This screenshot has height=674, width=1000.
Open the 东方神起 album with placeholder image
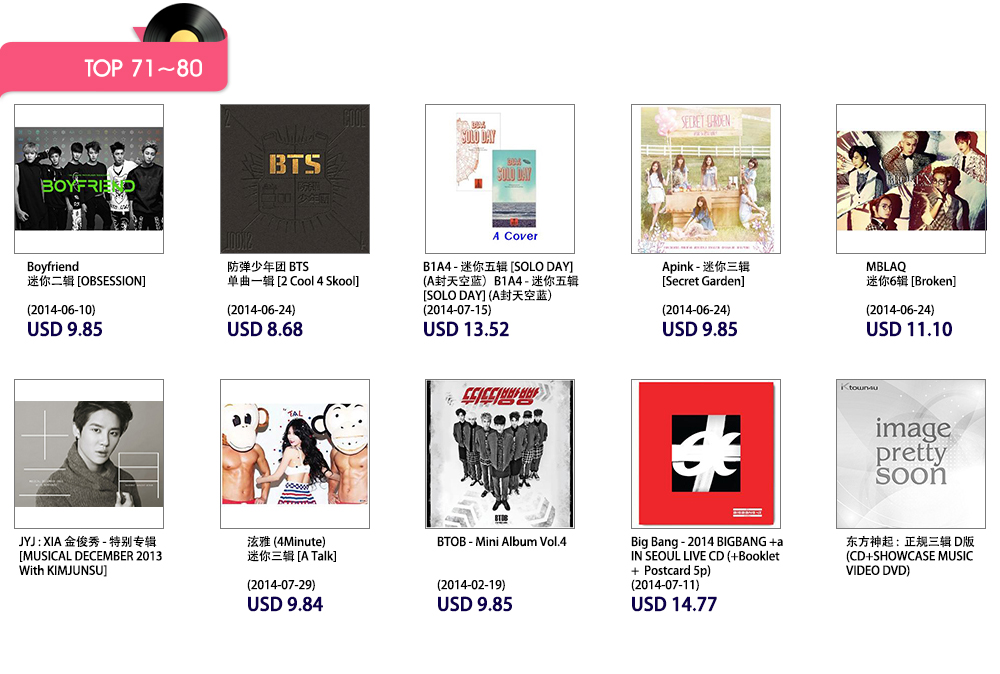tap(911, 454)
